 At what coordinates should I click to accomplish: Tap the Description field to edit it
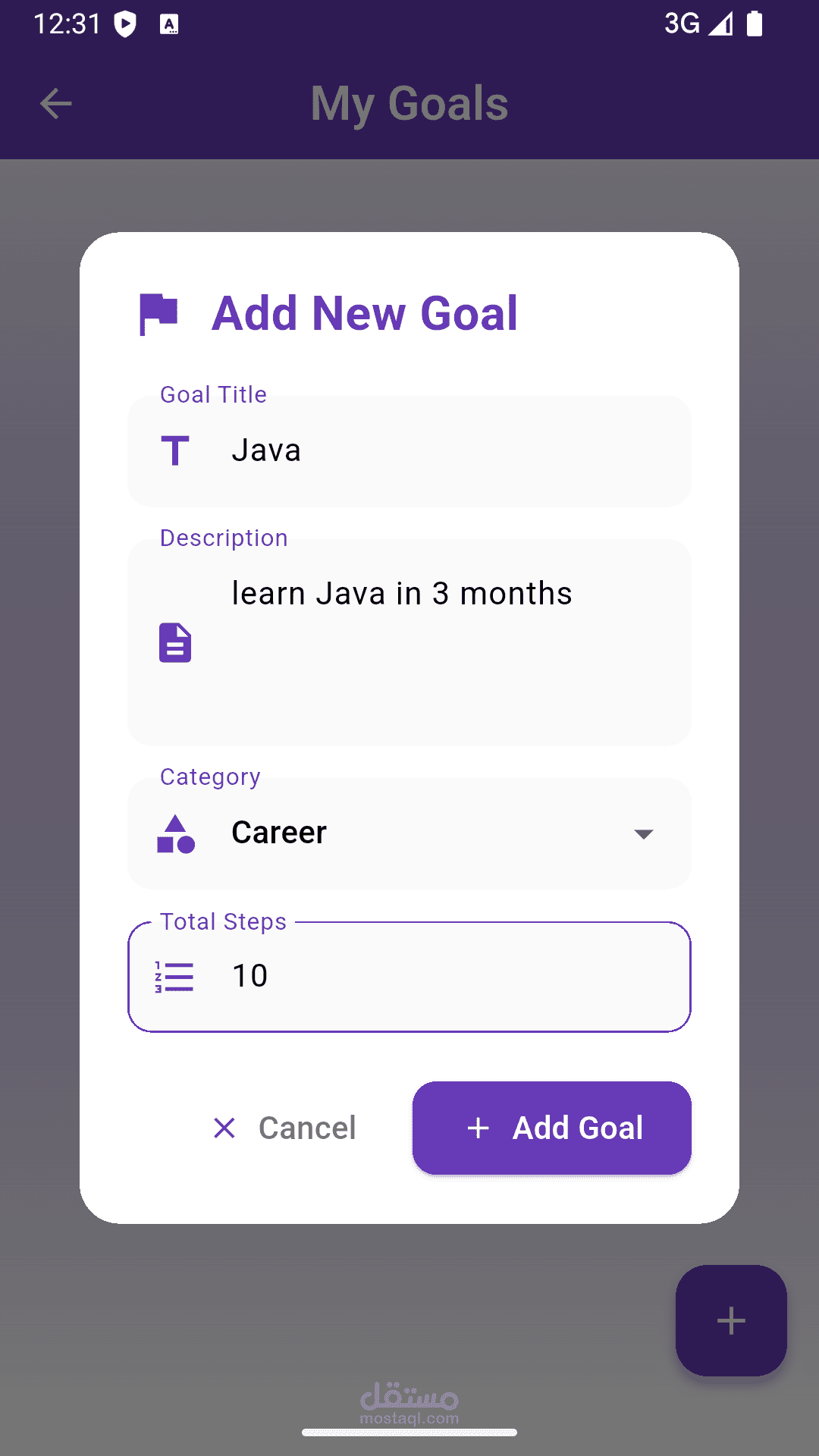point(409,642)
